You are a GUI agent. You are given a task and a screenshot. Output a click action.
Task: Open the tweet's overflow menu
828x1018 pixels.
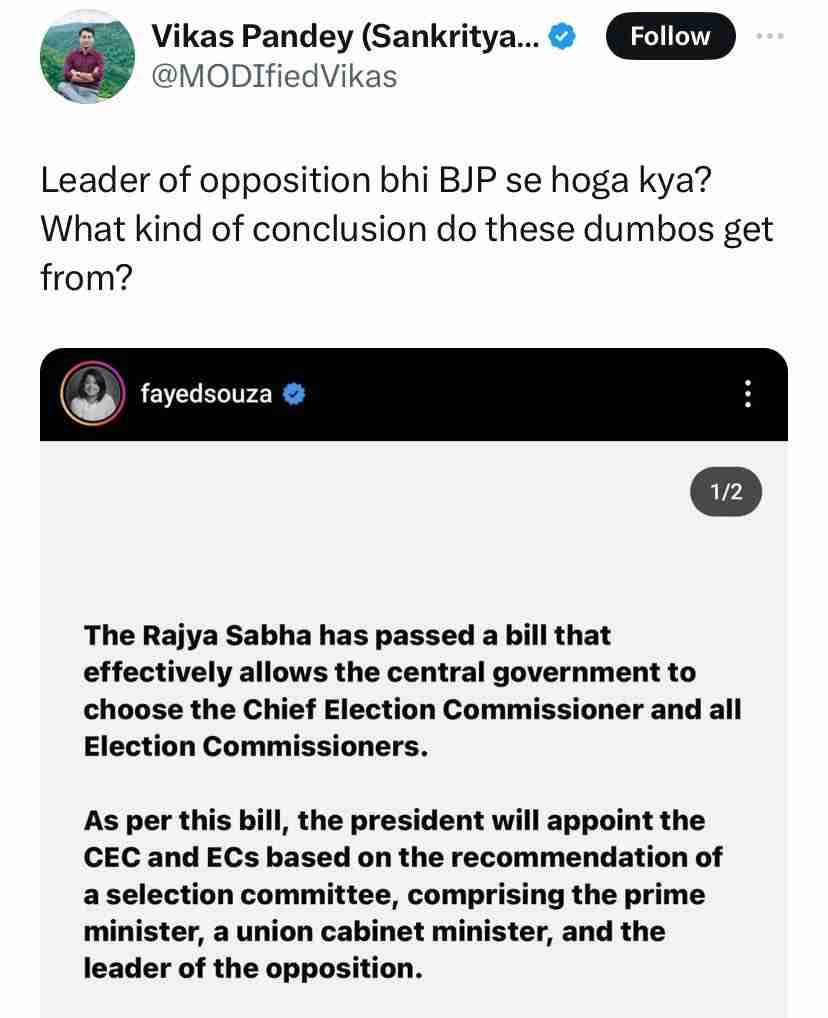(x=770, y=36)
